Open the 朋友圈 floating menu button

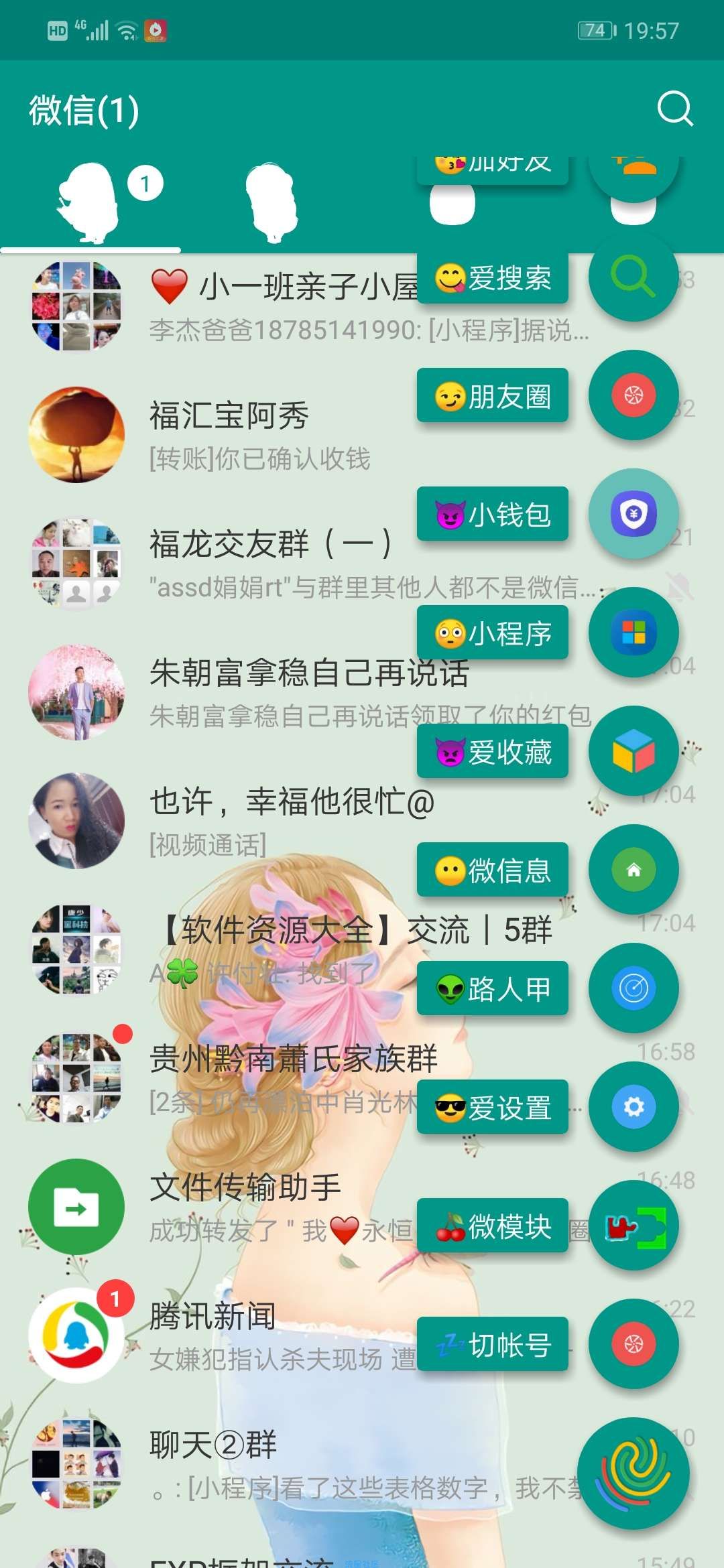(x=493, y=396)
